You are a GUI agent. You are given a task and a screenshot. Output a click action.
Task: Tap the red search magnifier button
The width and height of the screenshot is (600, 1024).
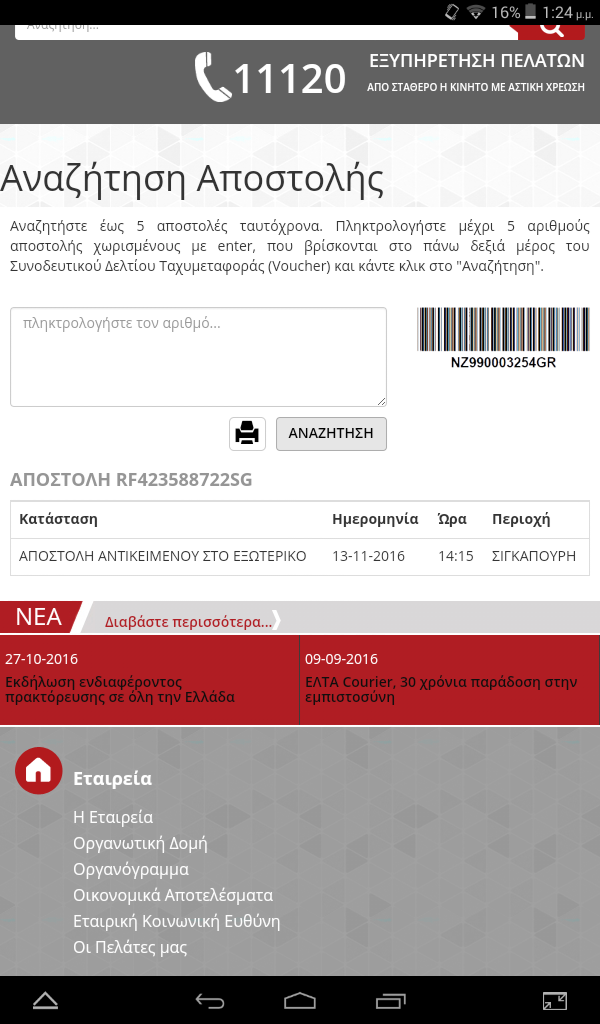tap(551, 30)
